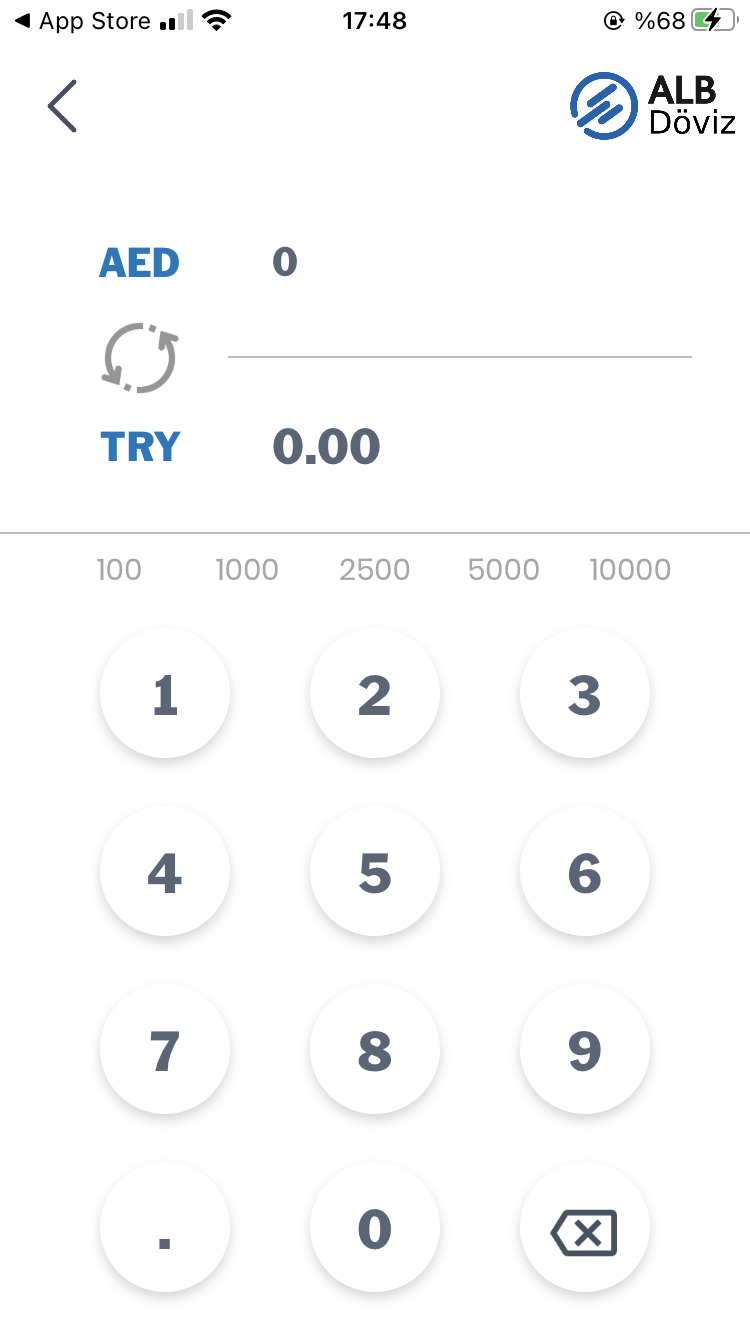Open the TRY currency selector
Screen dimensions: 750x1334
[x=139, y=446]
